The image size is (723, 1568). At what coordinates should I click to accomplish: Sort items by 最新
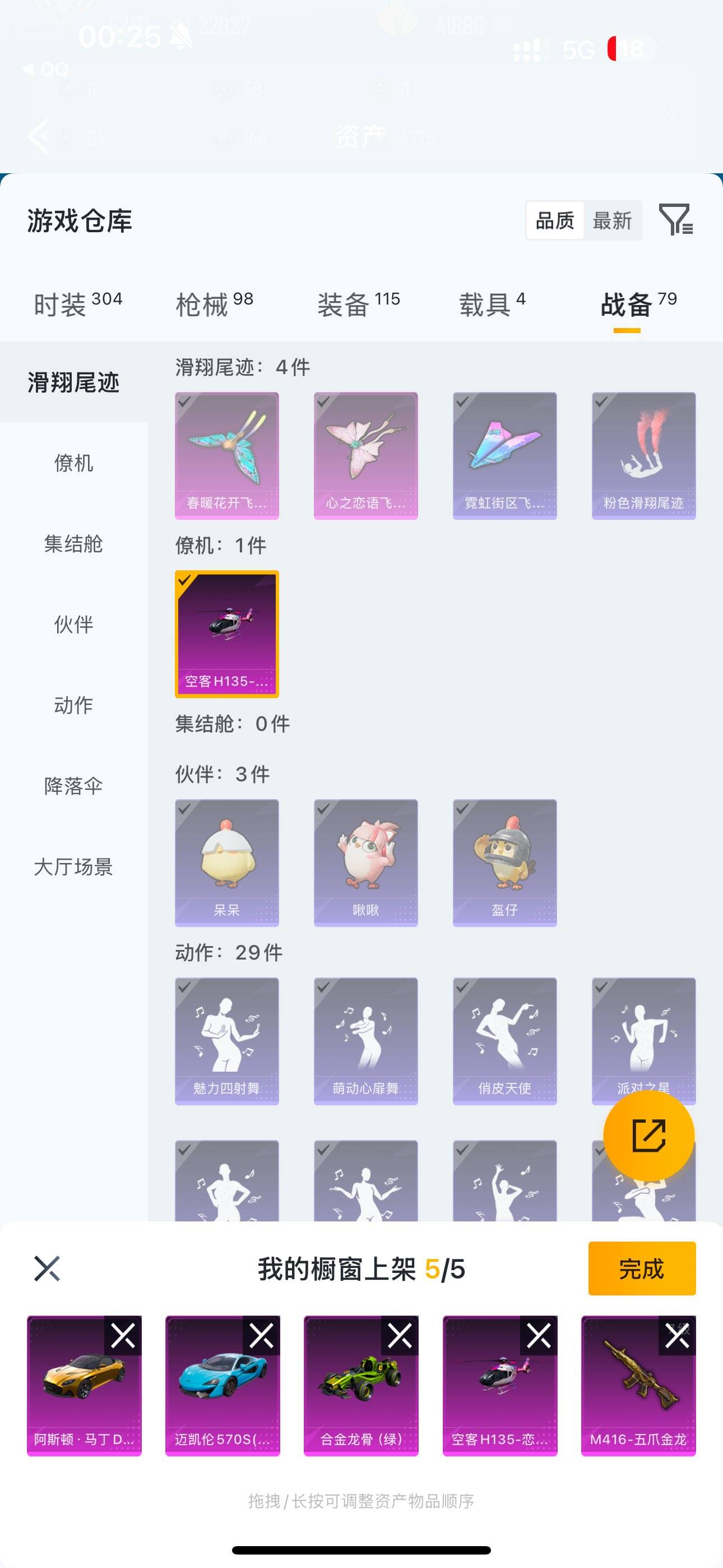click(614, 220)
